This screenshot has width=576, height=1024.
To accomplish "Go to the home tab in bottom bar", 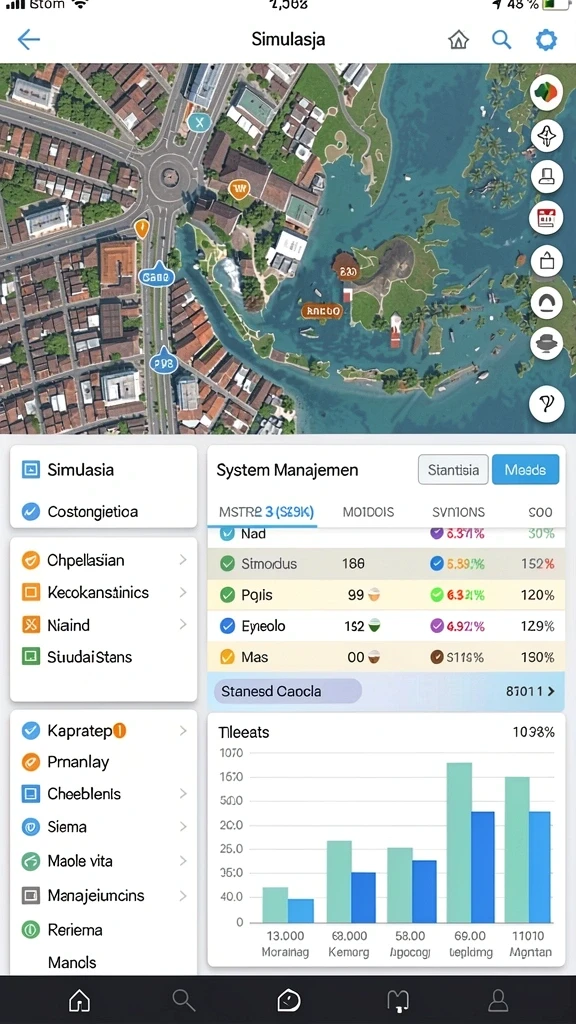I will pyautogui.click(x=79, y=1000).
